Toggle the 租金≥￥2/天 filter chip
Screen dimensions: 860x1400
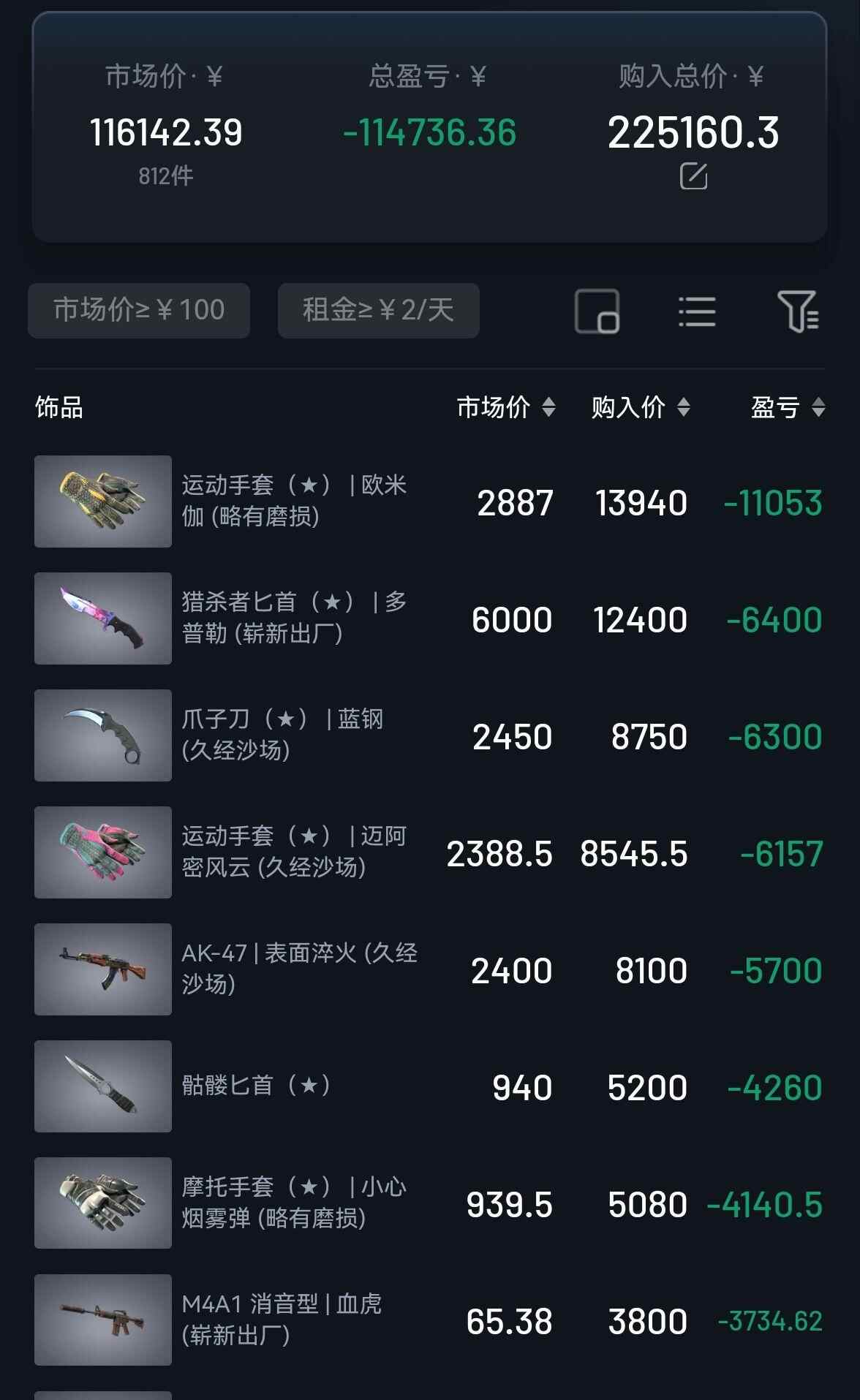coord(378,311)
